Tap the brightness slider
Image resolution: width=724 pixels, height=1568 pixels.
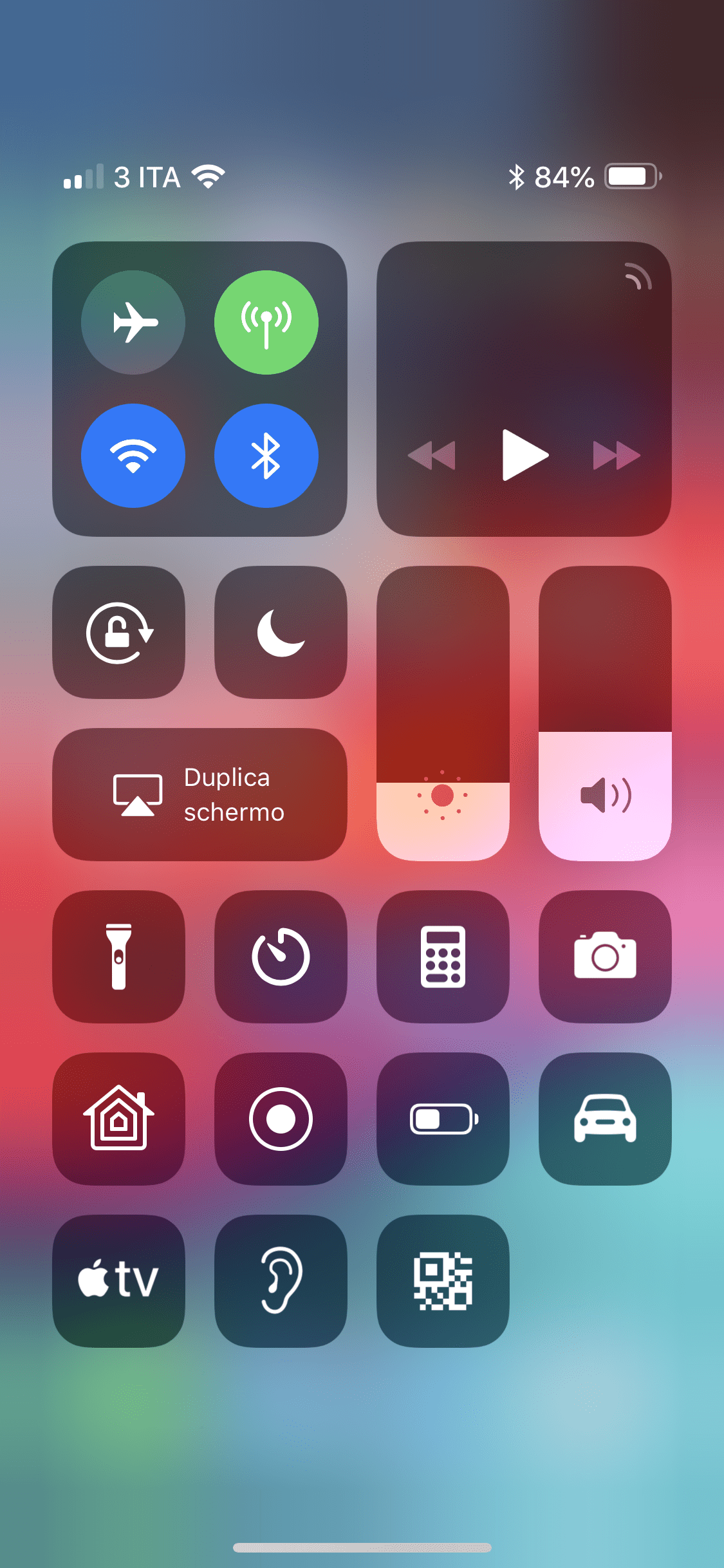[443, 714]
